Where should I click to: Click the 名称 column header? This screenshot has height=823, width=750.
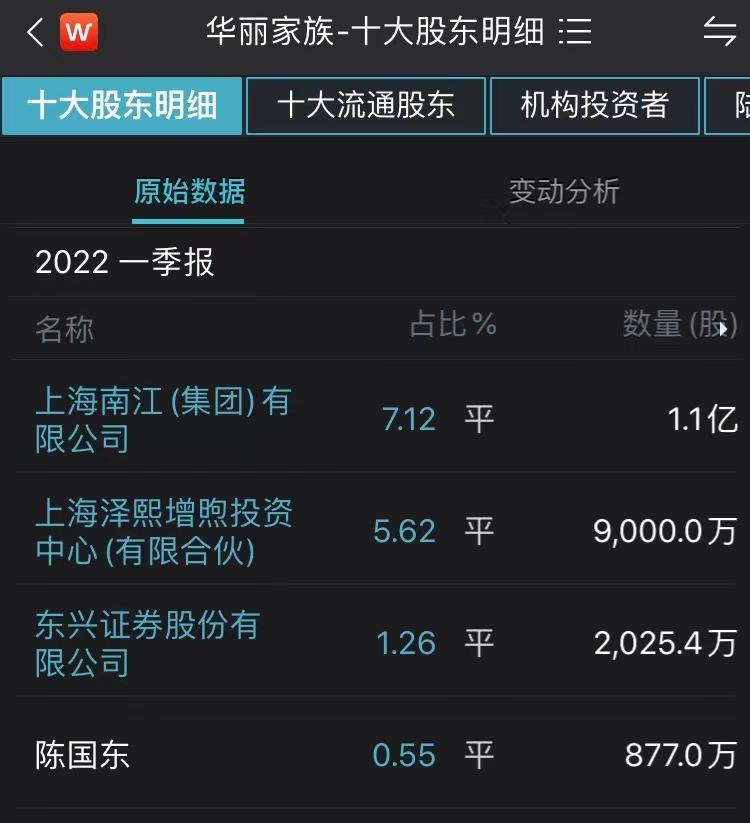coord(64,328)
